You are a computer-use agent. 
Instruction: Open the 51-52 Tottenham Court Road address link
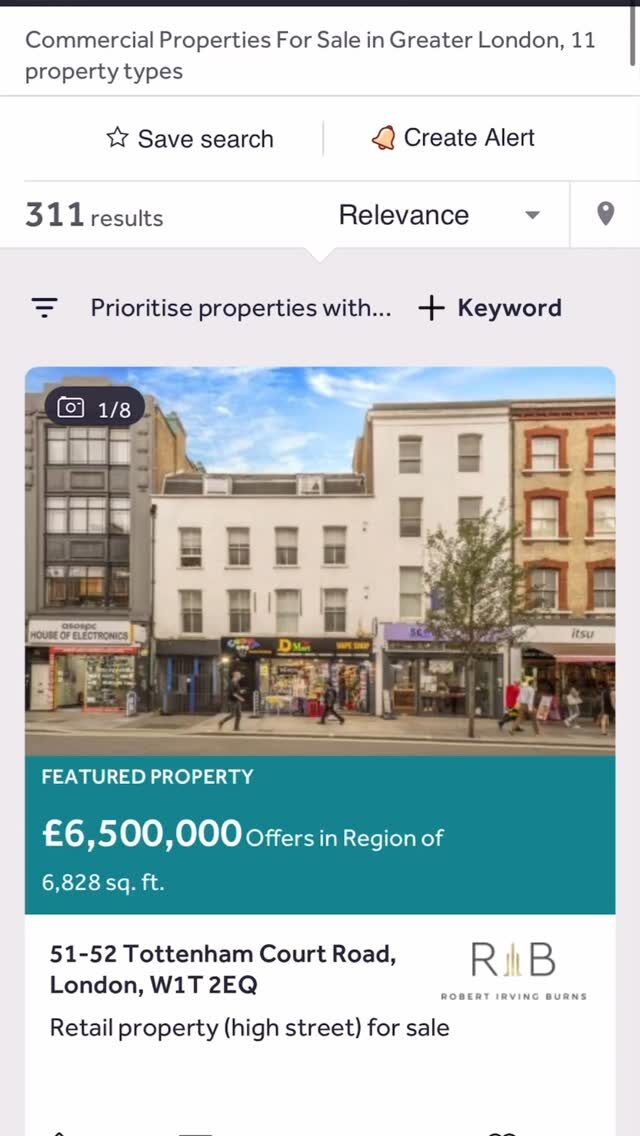coord(222,969)
